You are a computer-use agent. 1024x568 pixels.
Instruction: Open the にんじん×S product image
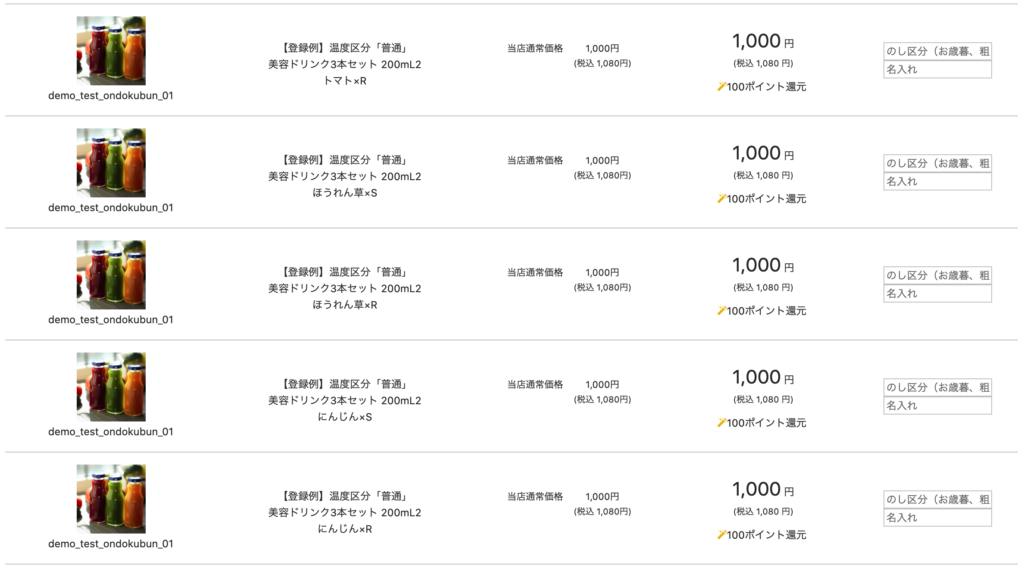coord(111,387)
